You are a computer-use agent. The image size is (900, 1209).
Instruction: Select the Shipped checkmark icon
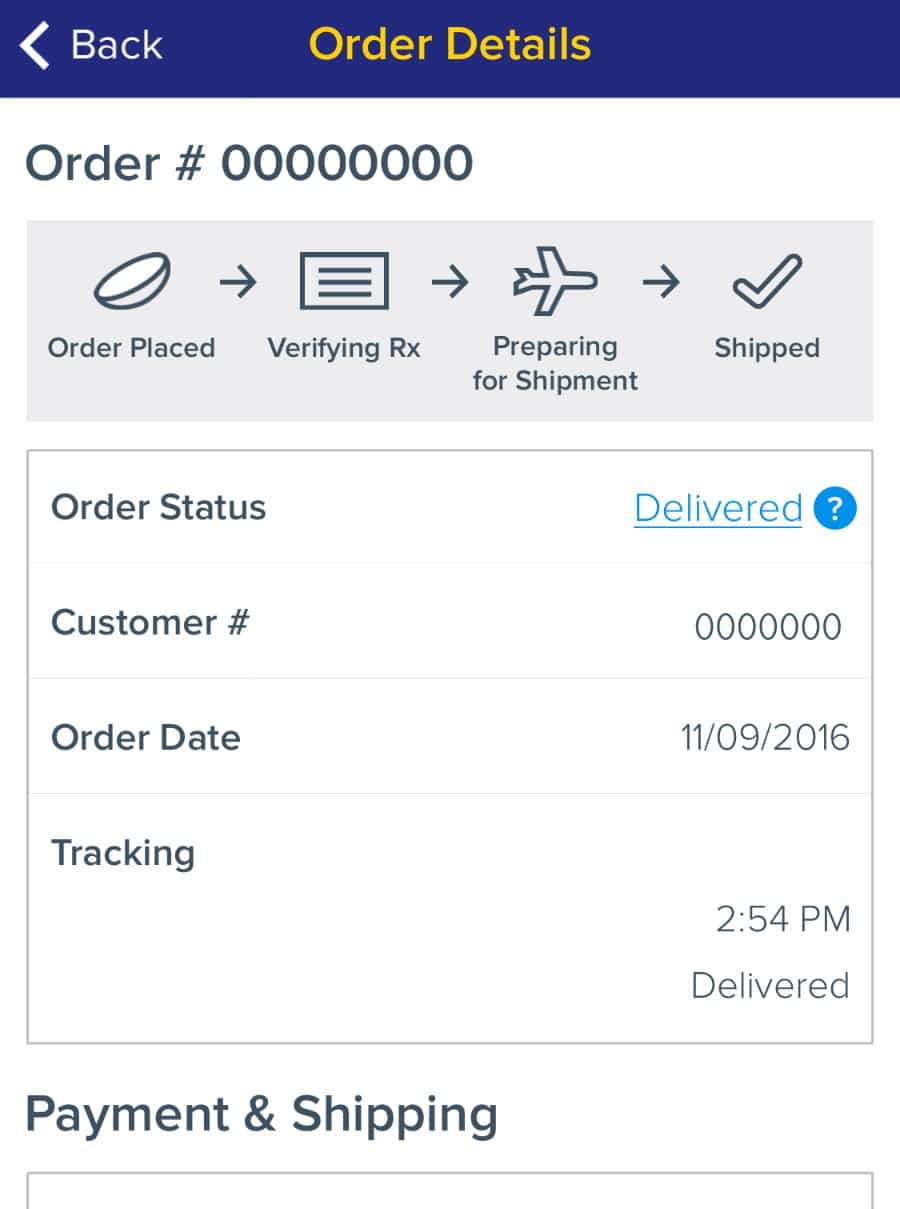766,280
